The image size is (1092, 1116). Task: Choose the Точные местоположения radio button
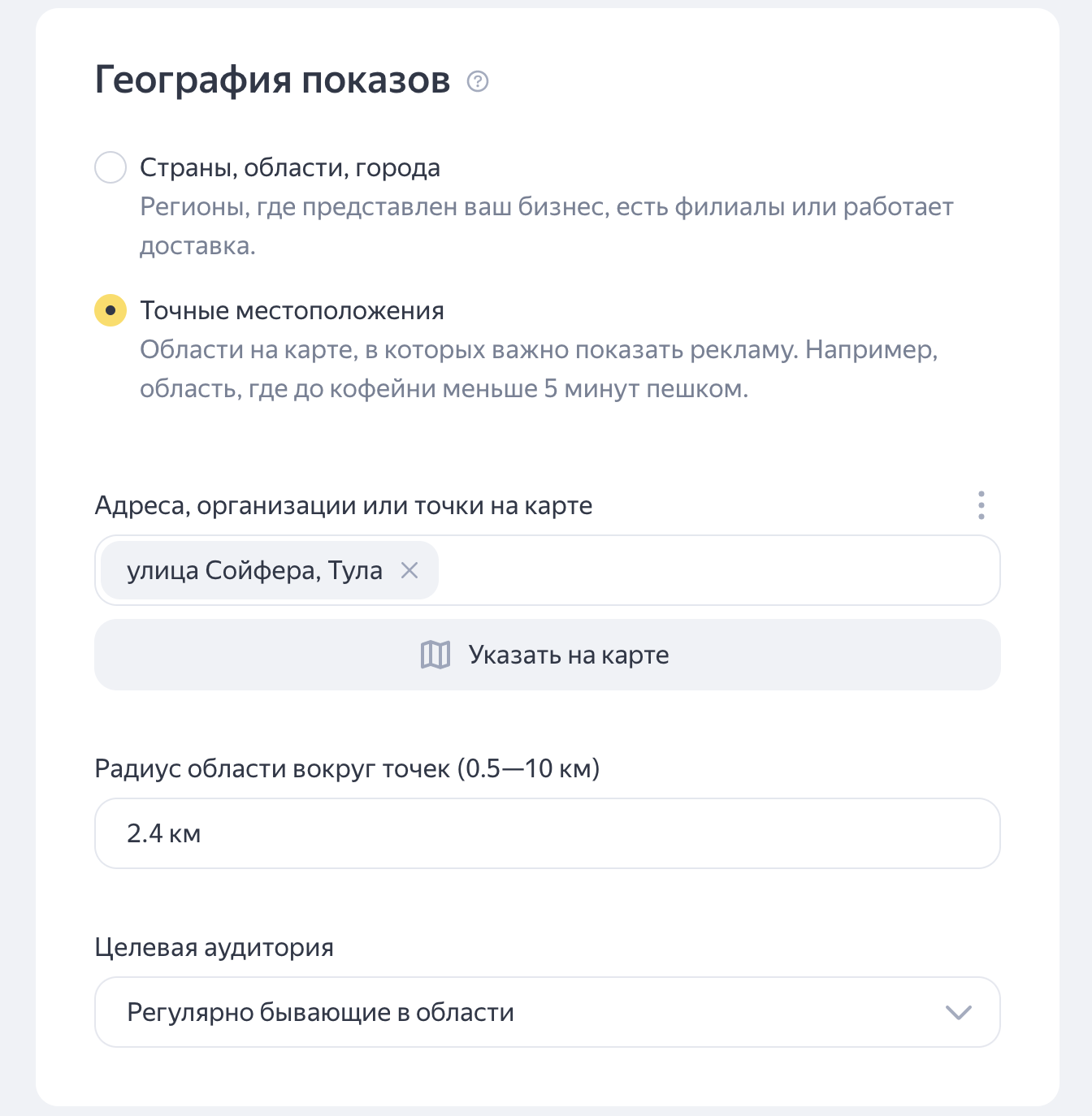pyautogui.click(x=110, y=310)
